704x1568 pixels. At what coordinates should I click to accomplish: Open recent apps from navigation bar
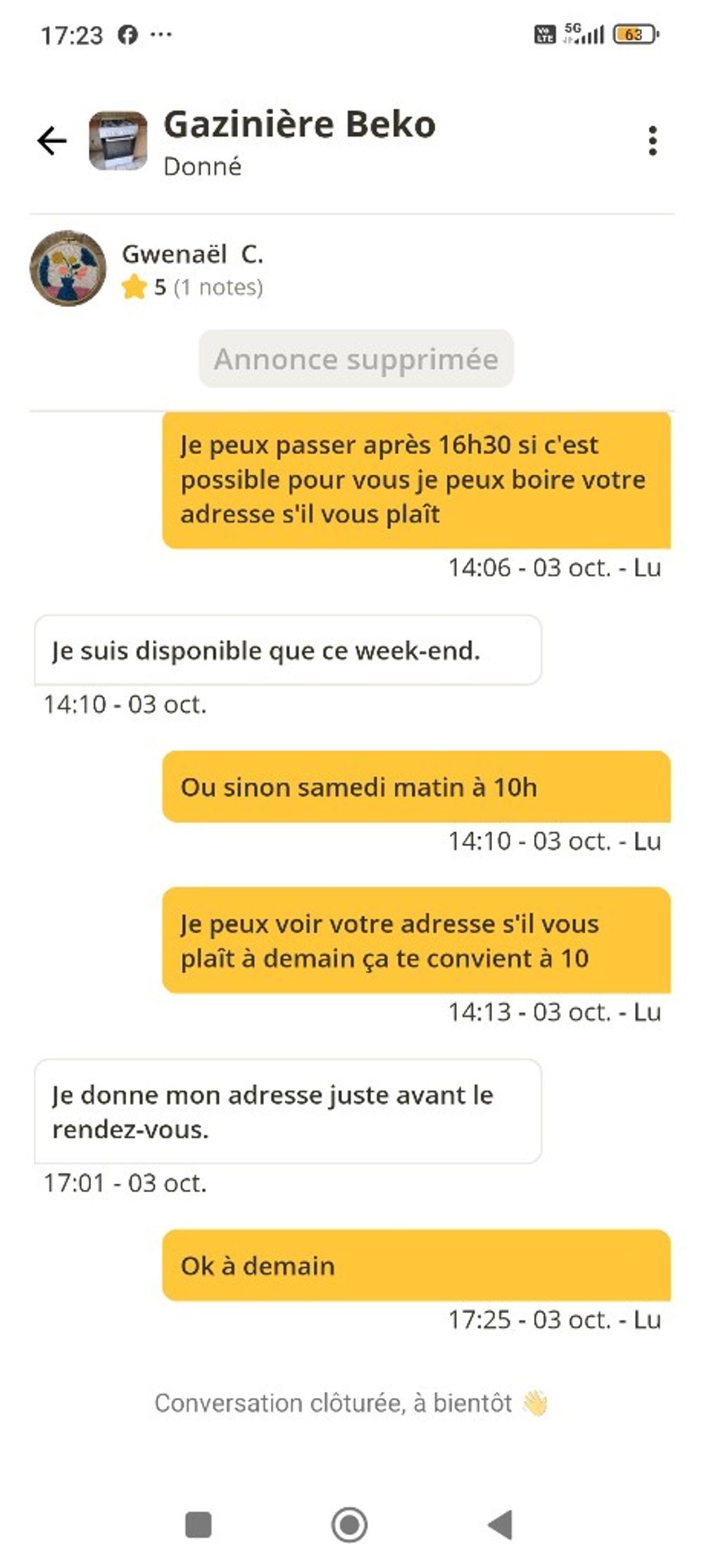click(x=198, y=1525)
